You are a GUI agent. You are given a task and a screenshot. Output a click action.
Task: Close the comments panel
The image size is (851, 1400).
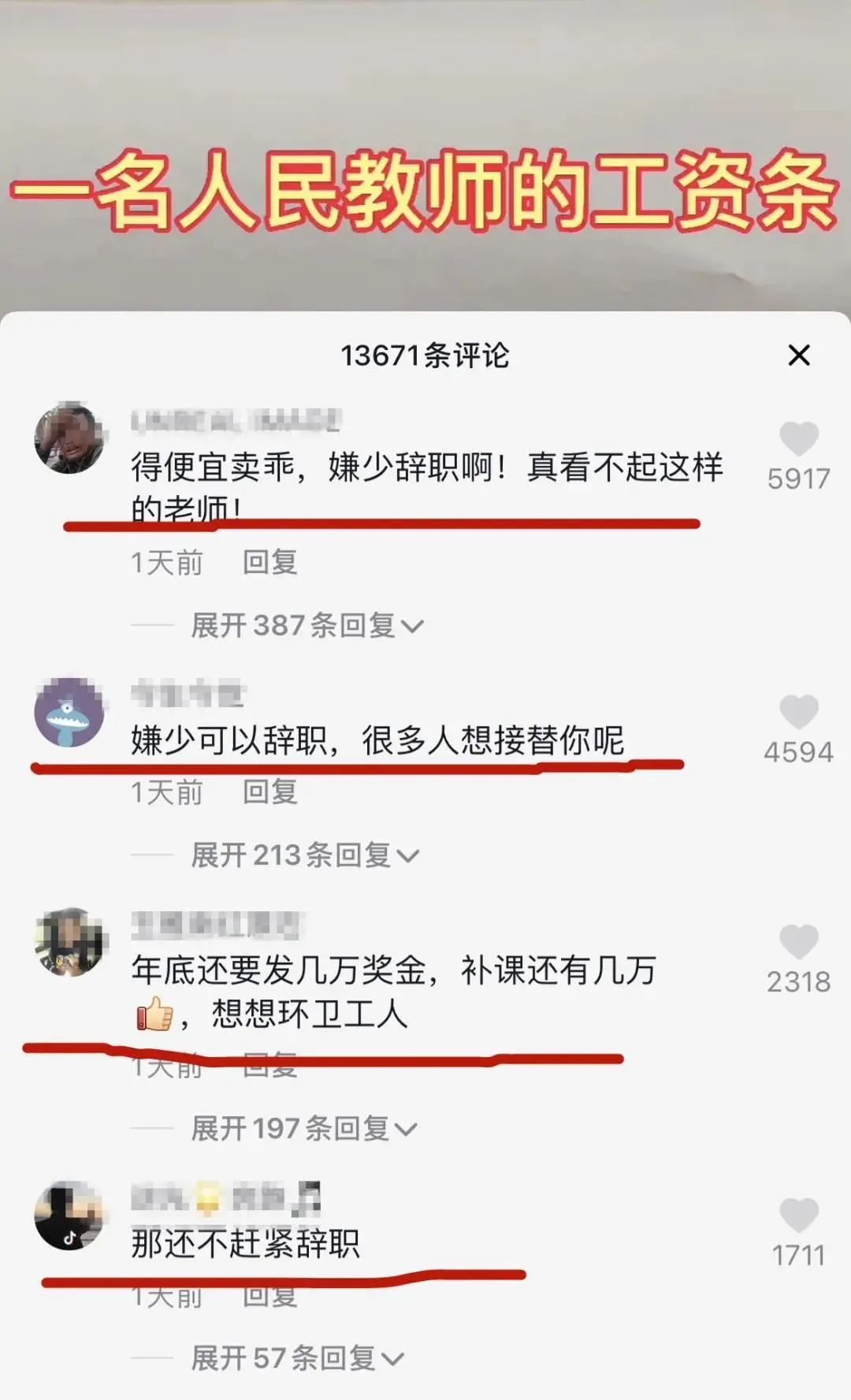(799, 356)
